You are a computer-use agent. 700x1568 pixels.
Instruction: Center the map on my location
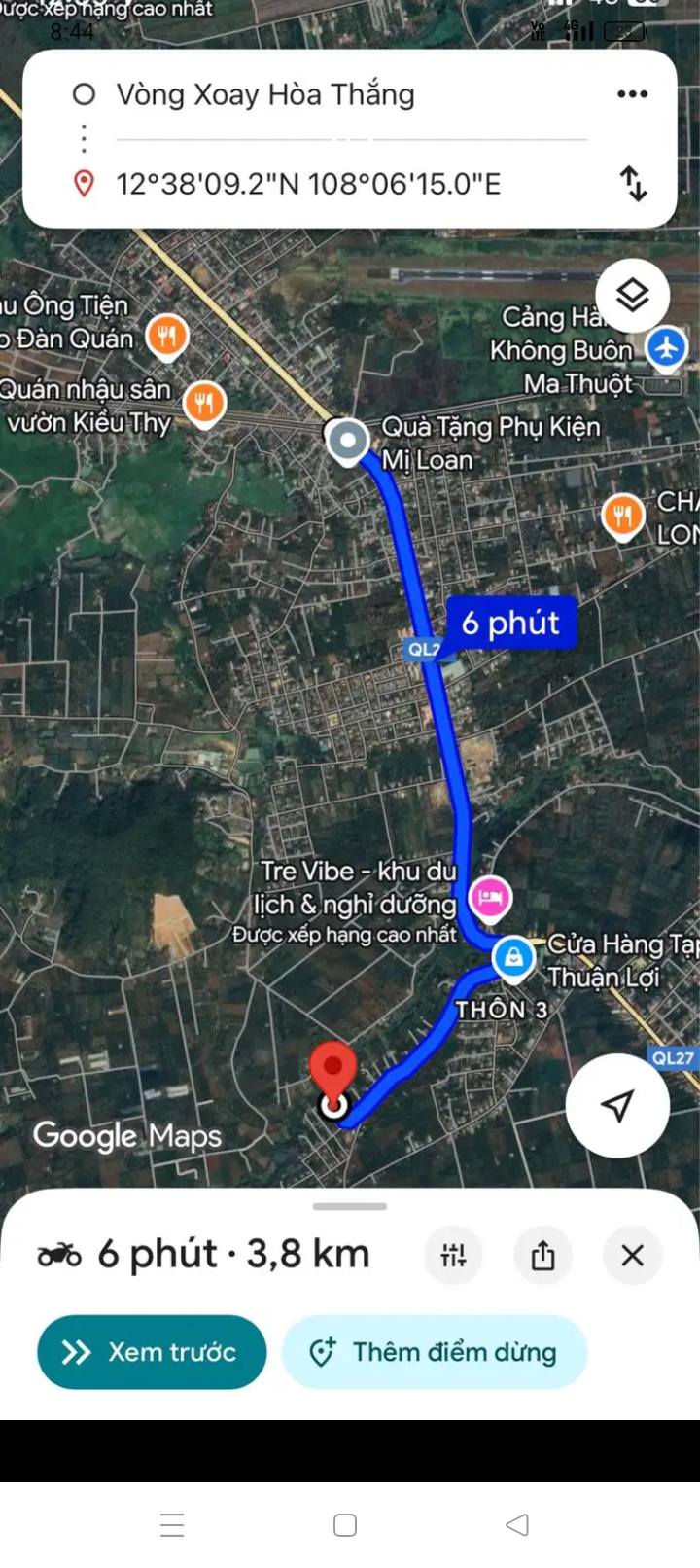[617, 1105]
